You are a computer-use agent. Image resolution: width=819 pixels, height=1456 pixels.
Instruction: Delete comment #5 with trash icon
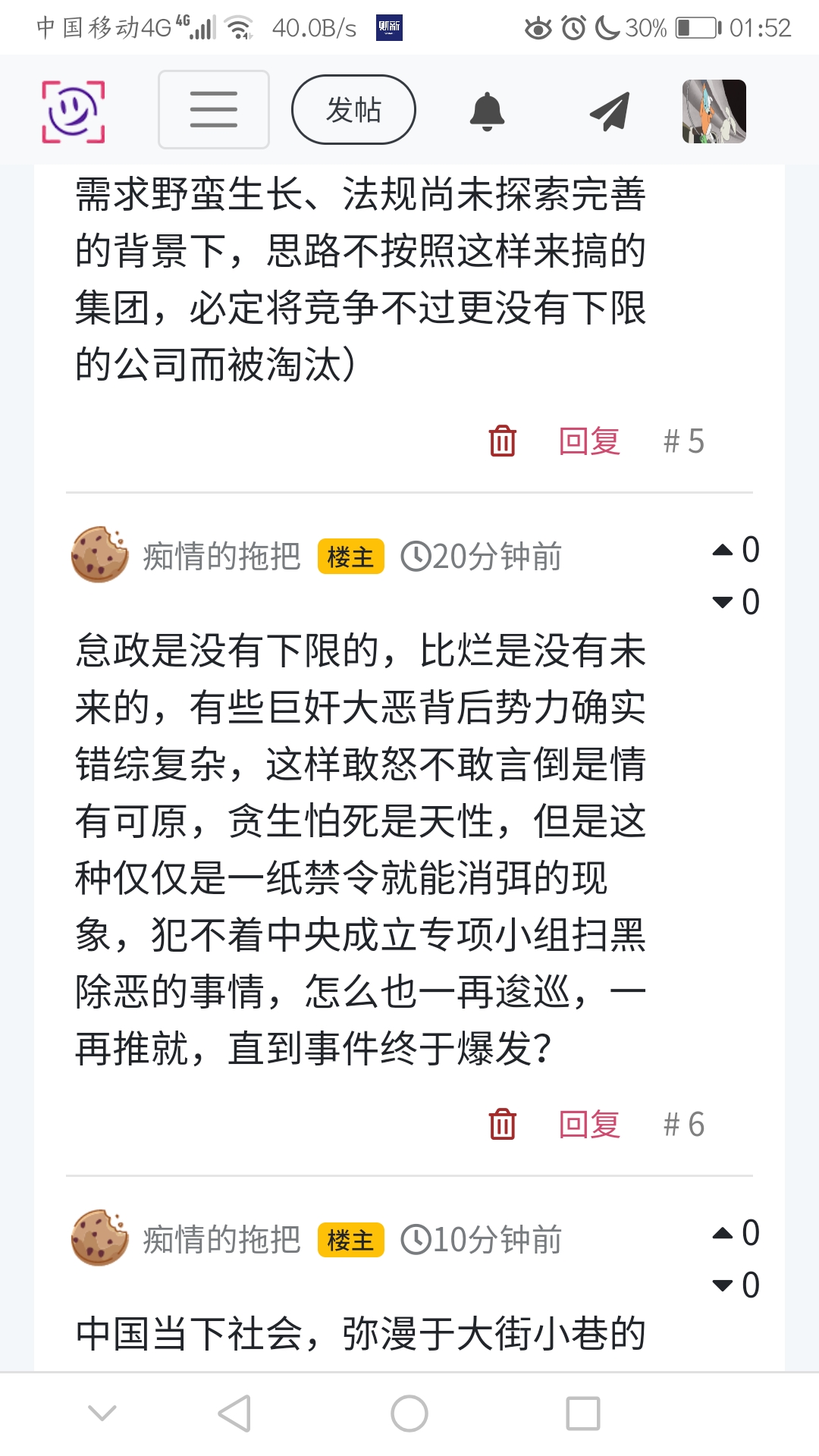point(502,441)
